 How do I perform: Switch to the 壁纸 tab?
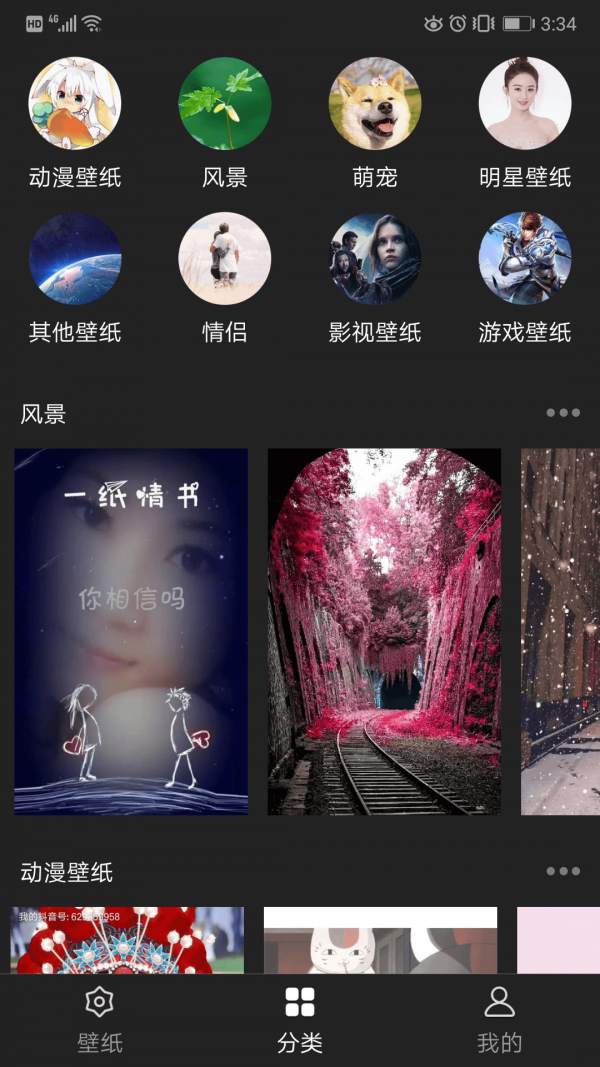[100, 1018]
